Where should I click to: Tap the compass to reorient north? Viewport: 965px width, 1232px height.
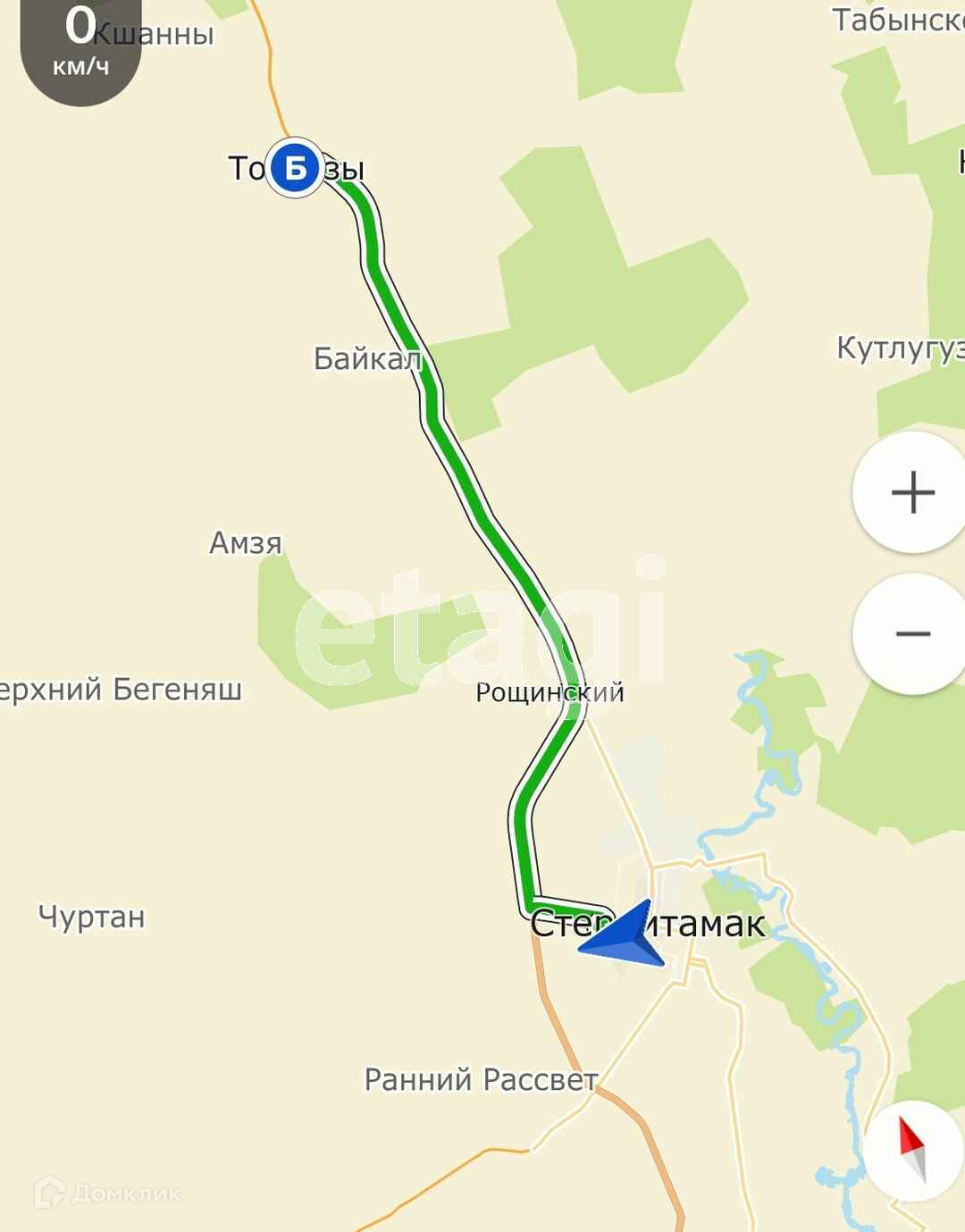click(912, 1151)
